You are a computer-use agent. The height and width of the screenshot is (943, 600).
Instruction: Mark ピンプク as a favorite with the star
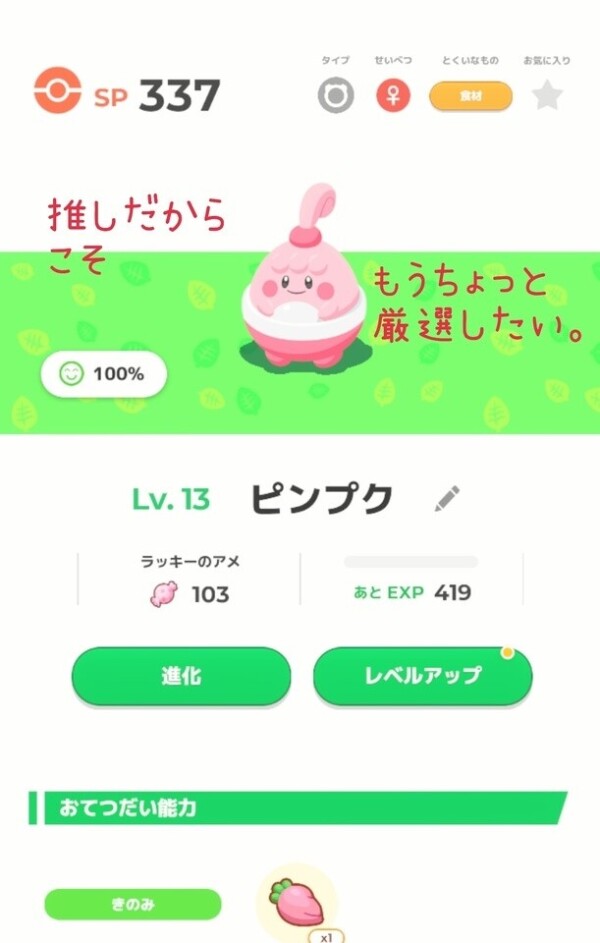tap(546, 96)
